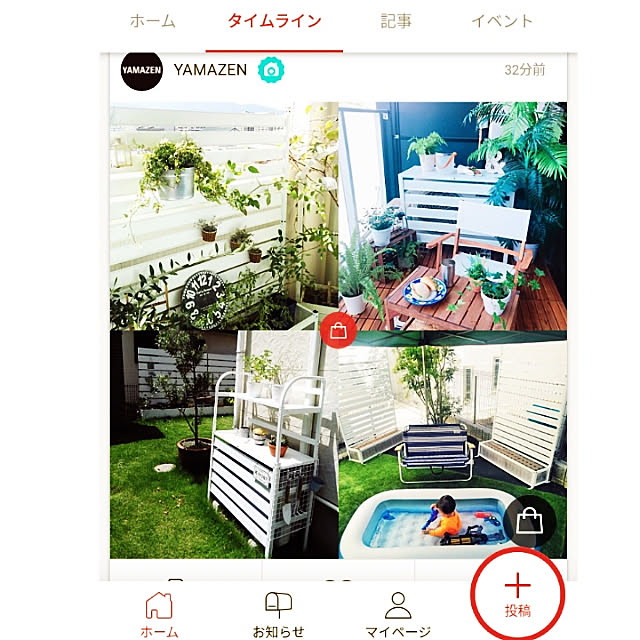Select the タイムライン tab
This screenshot has height=640, width=640.
coord(274,21)
